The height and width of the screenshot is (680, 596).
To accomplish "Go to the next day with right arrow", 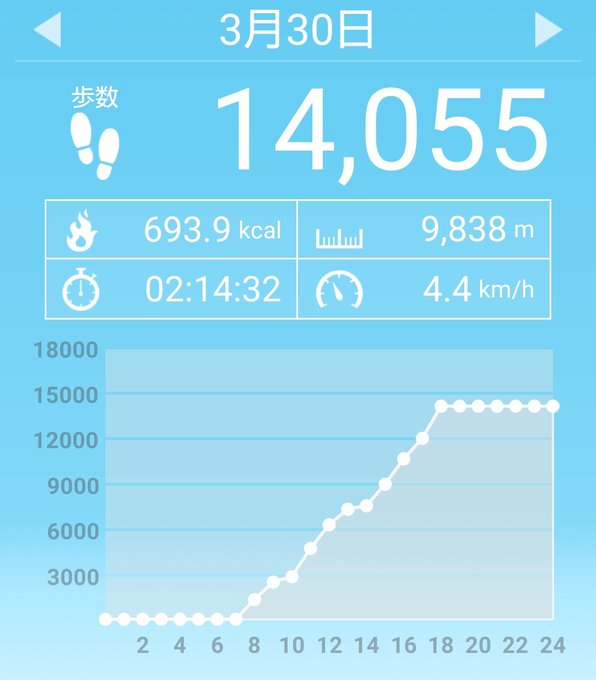I will [548, 29].
